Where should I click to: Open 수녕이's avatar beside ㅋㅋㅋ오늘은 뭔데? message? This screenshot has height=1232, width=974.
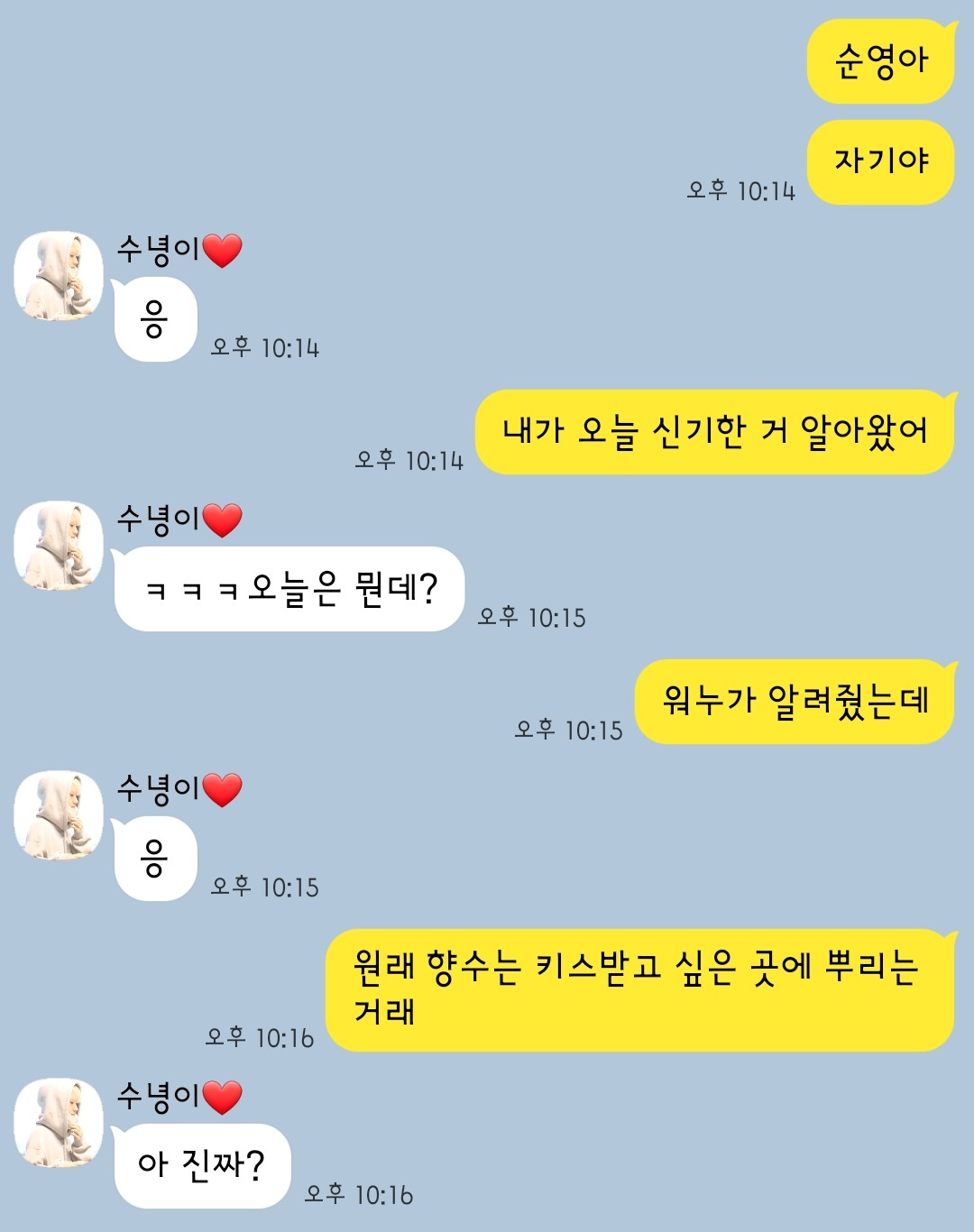pyautogui.click(x=59, y=546)
